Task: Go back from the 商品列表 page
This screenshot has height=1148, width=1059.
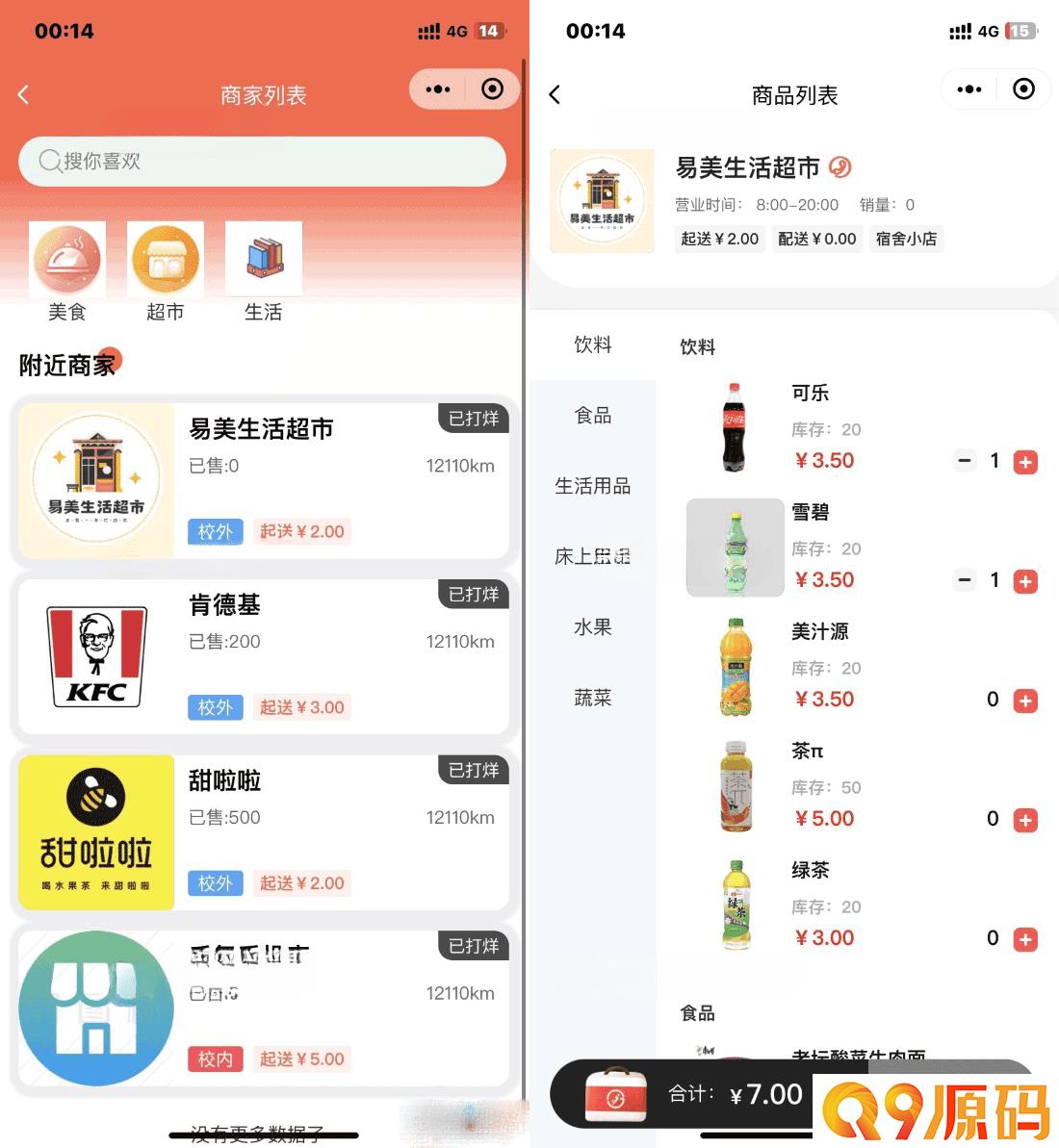Action: (555, 94)
